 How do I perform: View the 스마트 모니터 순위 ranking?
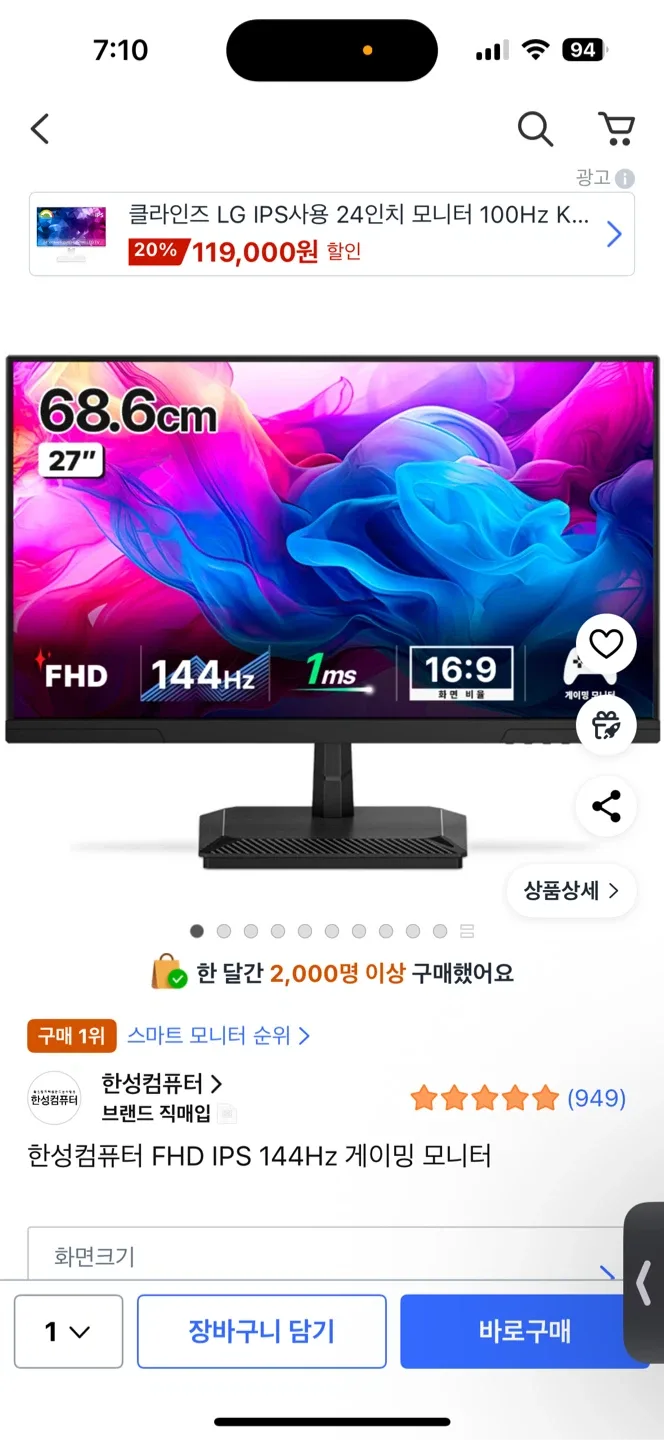[x=218, y=1036]
